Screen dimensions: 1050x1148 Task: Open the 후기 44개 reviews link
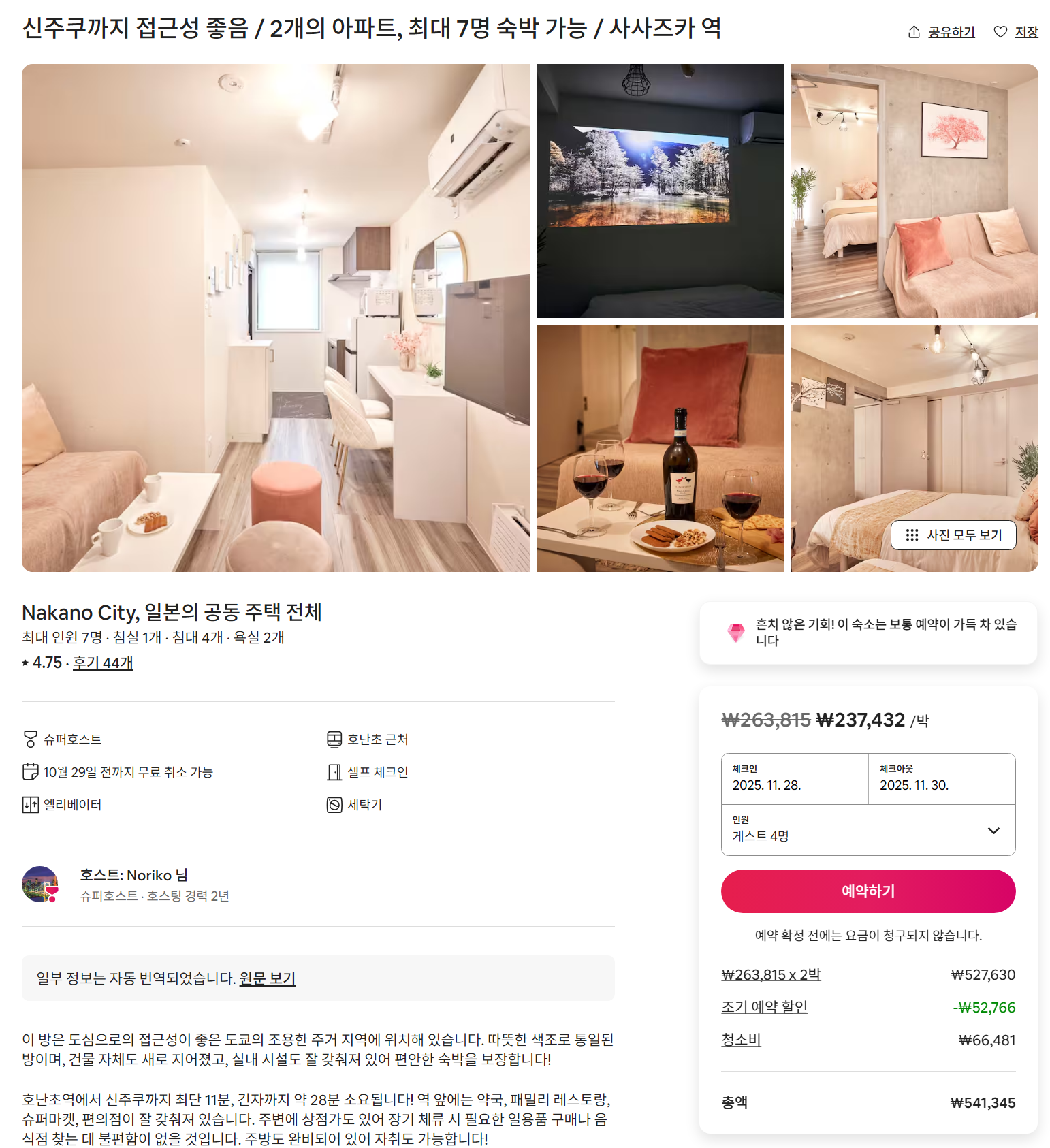point(103,663)
